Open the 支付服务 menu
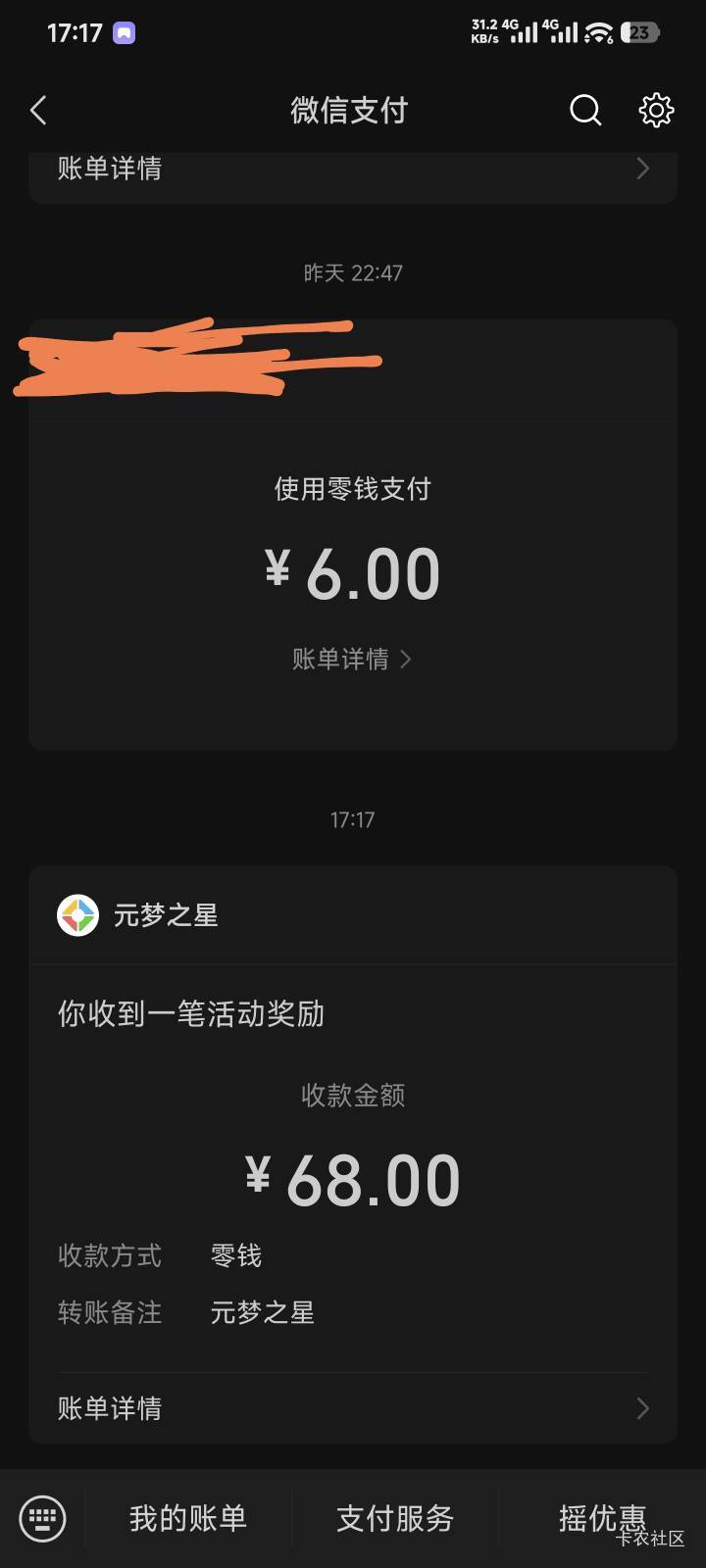Image resolution: width=706 pixels, height=1568 pixels. coord(395,1518)
